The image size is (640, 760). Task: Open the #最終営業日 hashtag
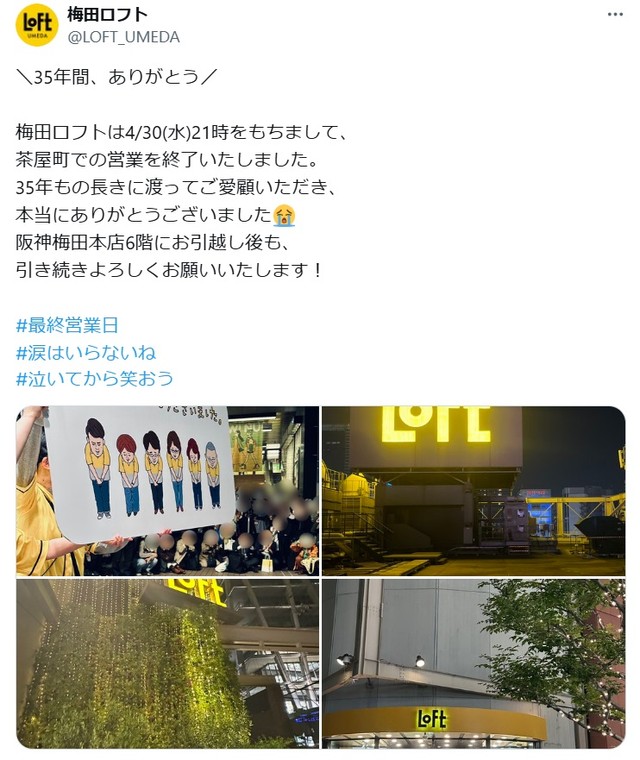(68, 325)
